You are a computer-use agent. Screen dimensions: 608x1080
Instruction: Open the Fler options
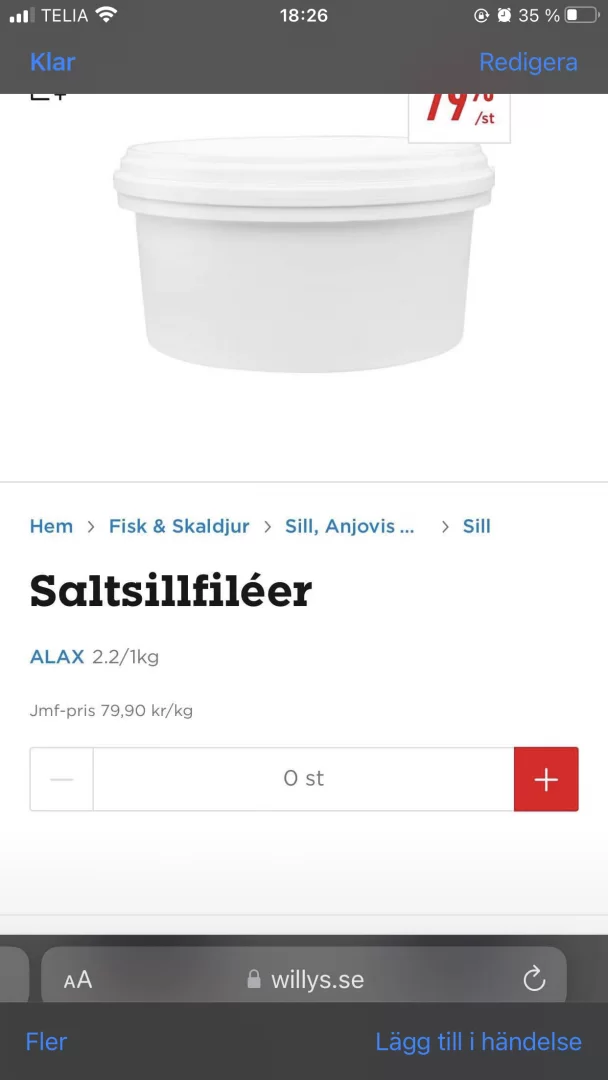46,1042
